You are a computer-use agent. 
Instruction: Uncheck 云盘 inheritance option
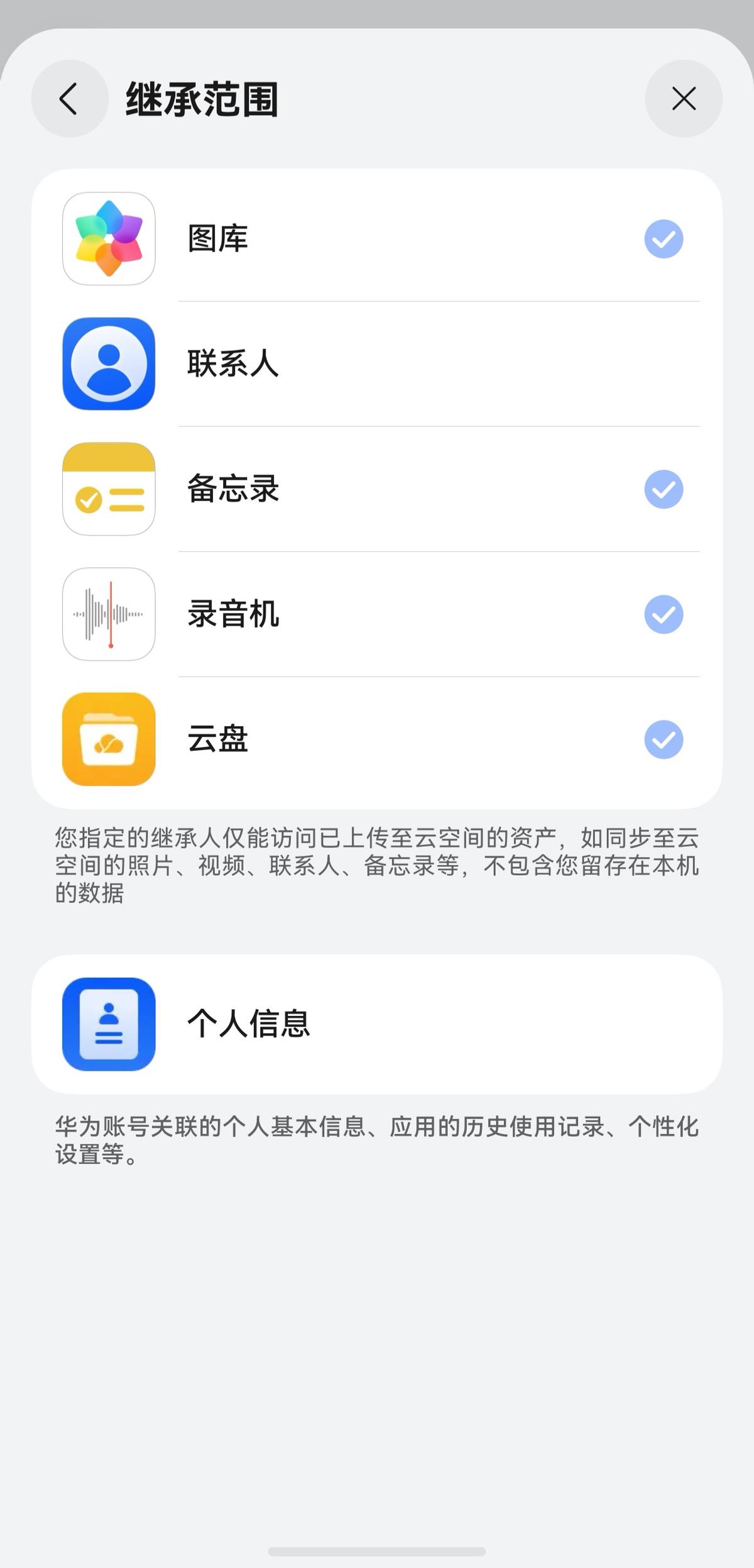click(x=663, y=739)
